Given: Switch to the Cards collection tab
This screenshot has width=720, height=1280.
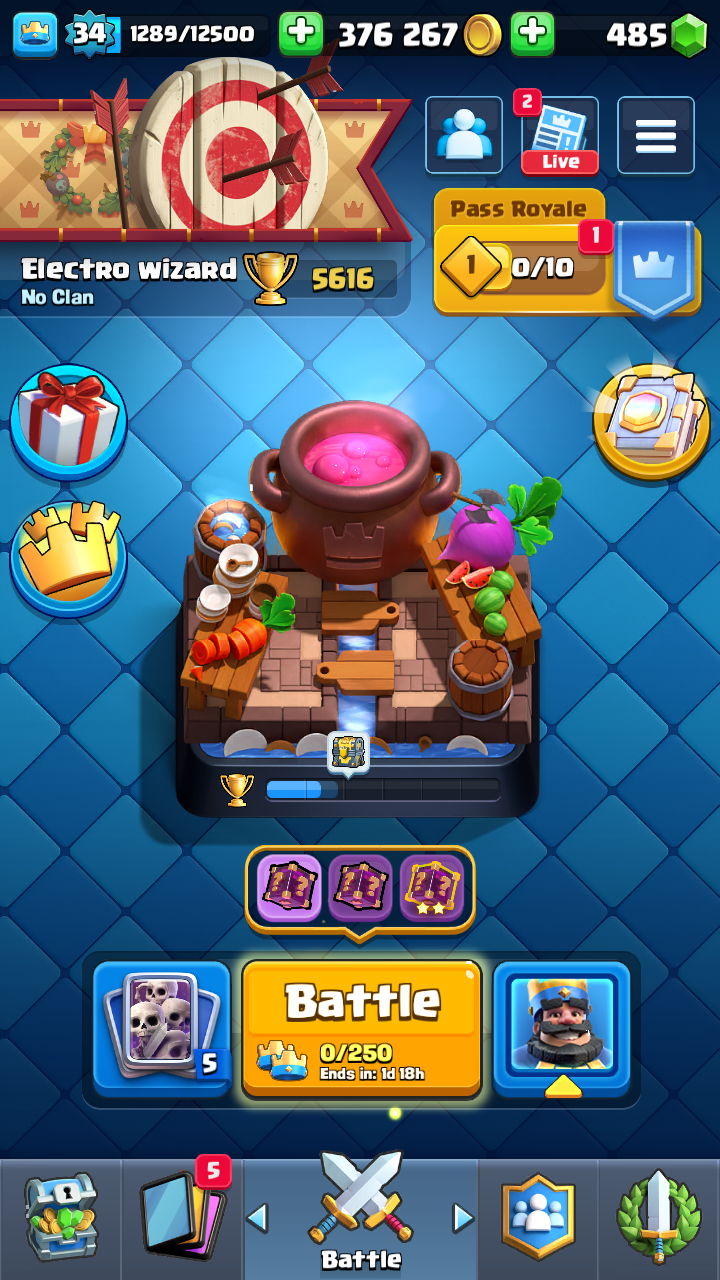Looking at the screenshot, I should click(x=182, y=1218).
